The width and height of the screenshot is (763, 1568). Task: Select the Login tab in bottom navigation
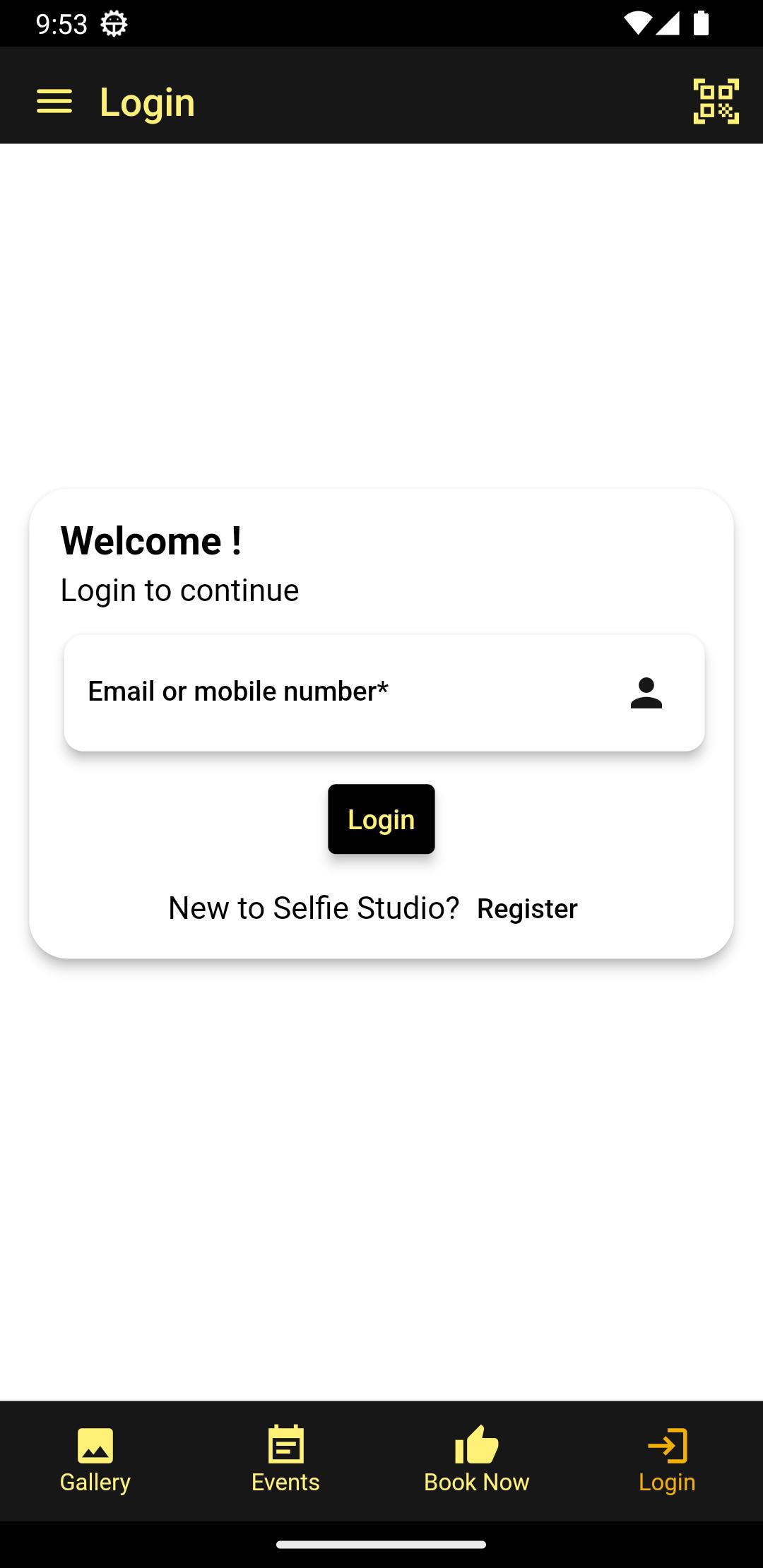[x=668, y=1461]
